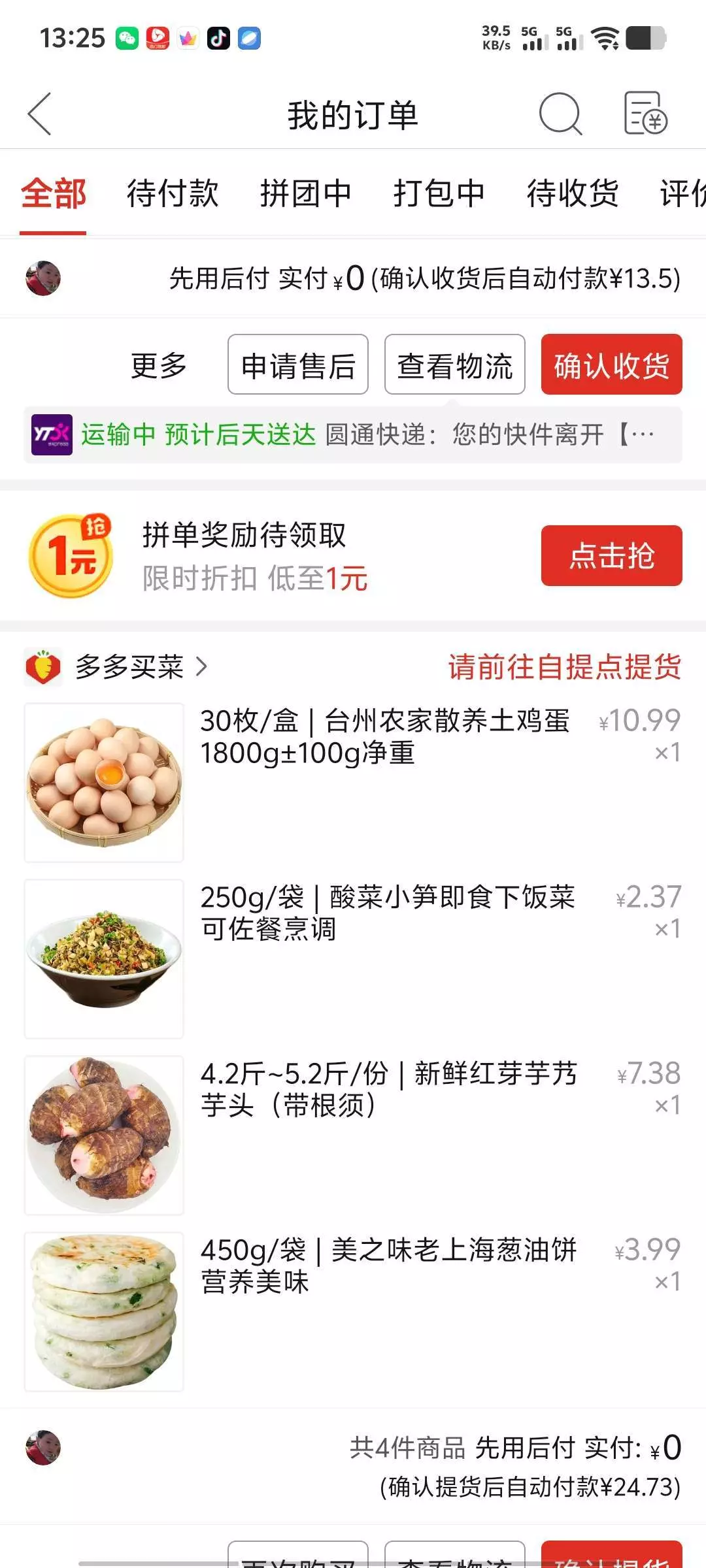
Task: Open the 酸菜小笋即食下饭菜 item
Action: [387, 913]
